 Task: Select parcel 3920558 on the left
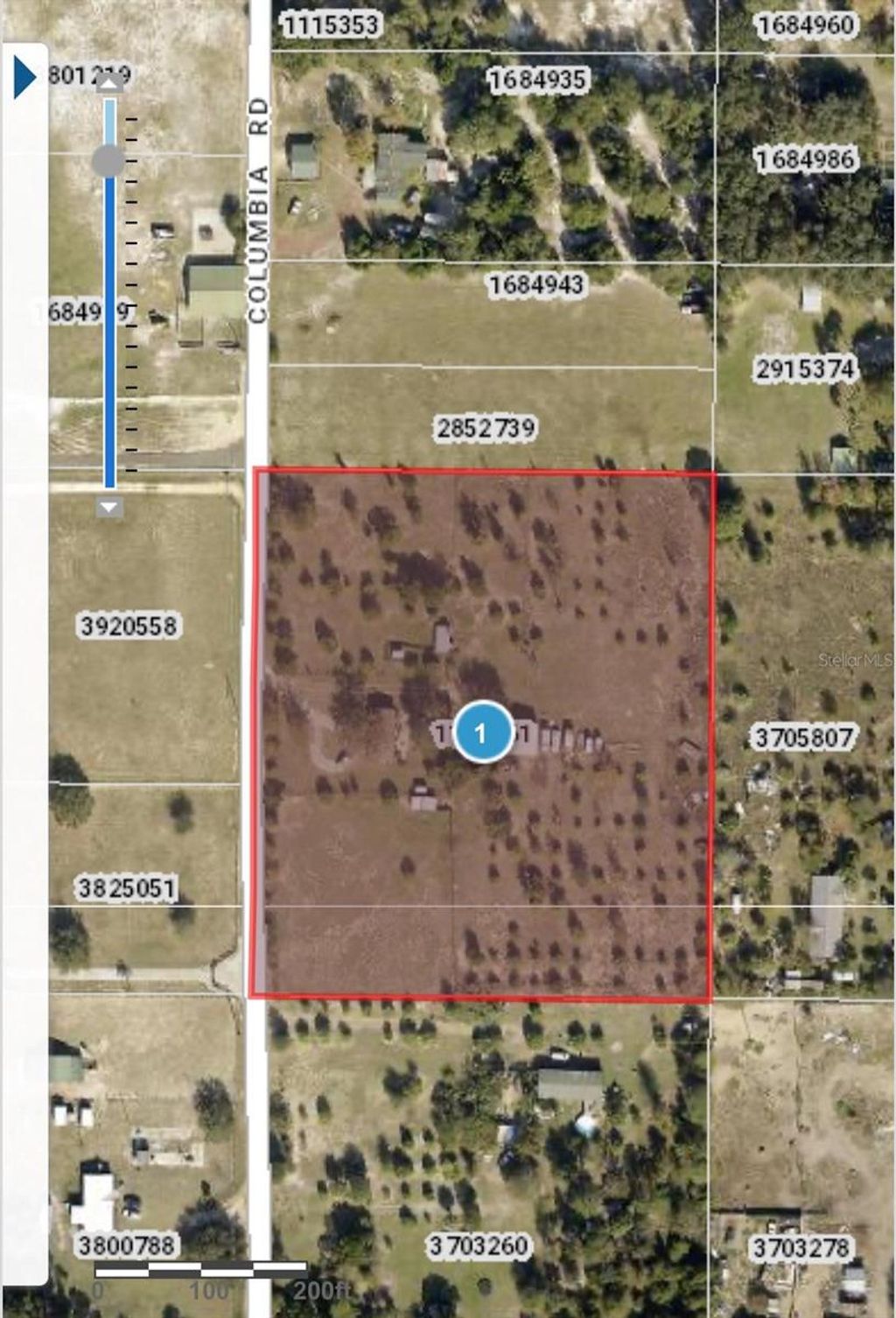[x=131, y=626]
